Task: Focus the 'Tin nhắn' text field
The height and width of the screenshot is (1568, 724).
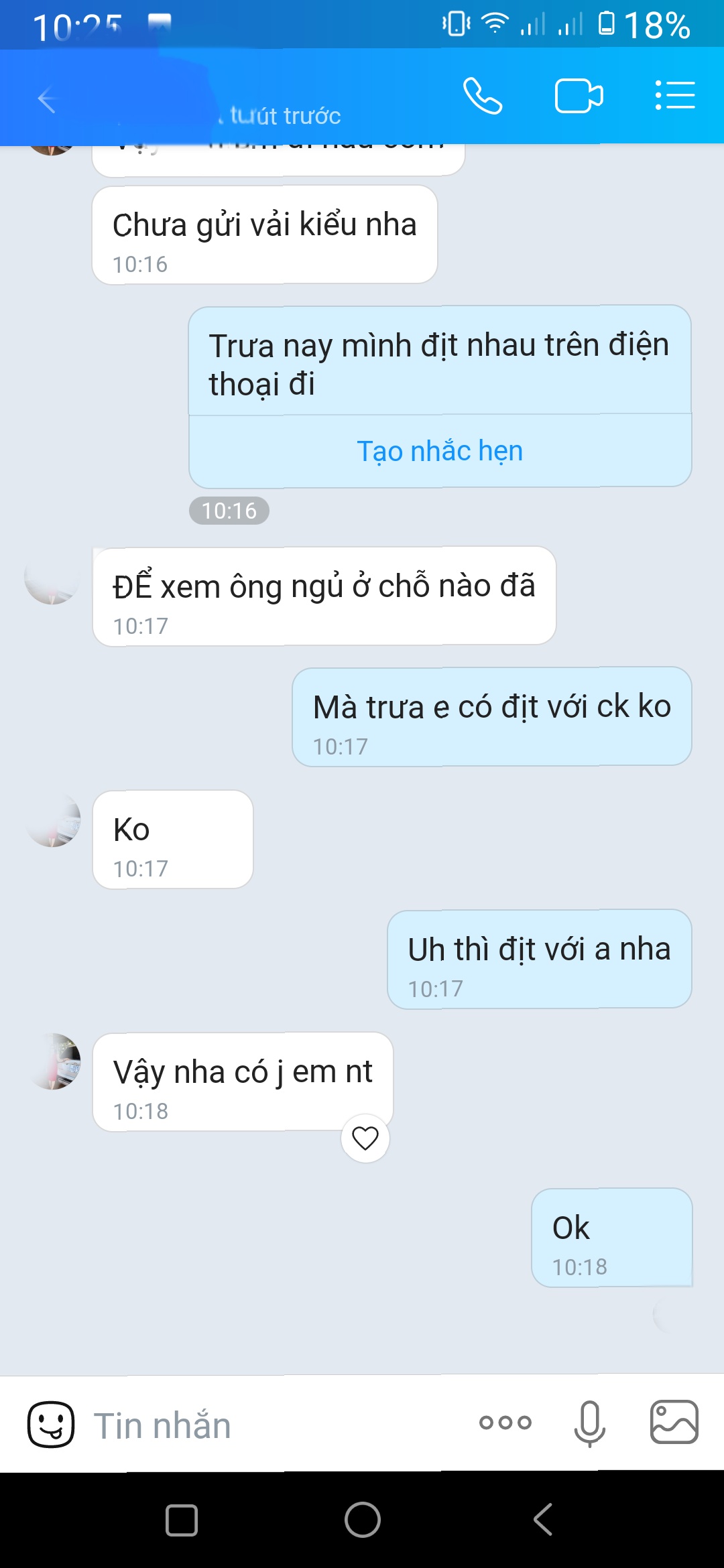Action: tap(268, 1425)
